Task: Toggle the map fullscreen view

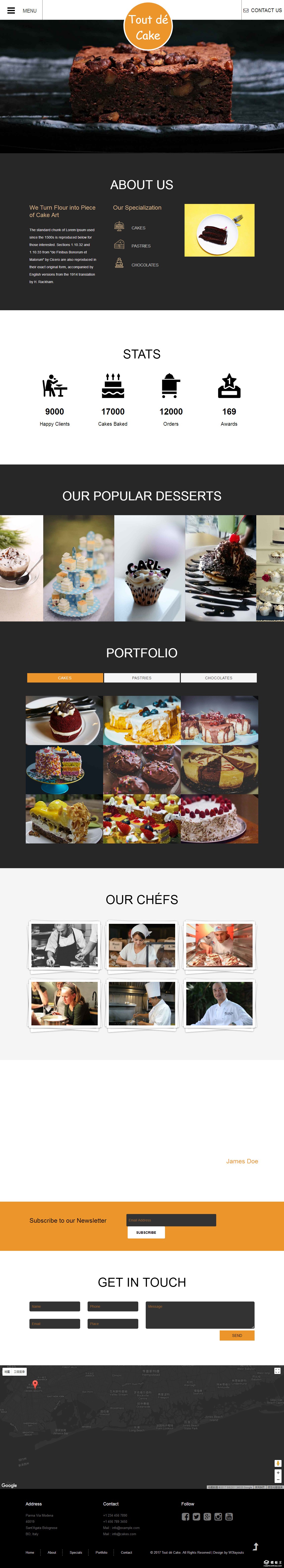Action: tap(277, 1371)
